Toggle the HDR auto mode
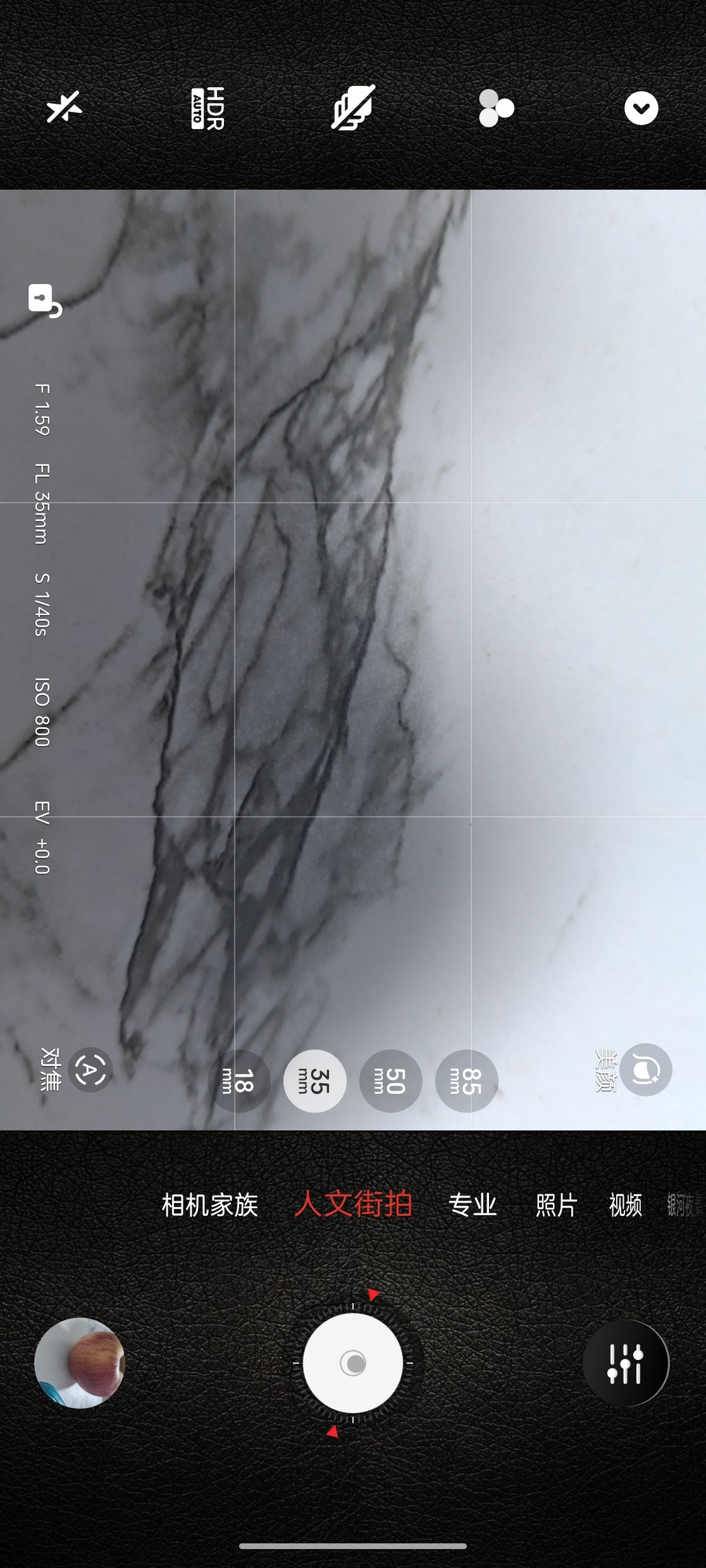 (x=208, y=109)
